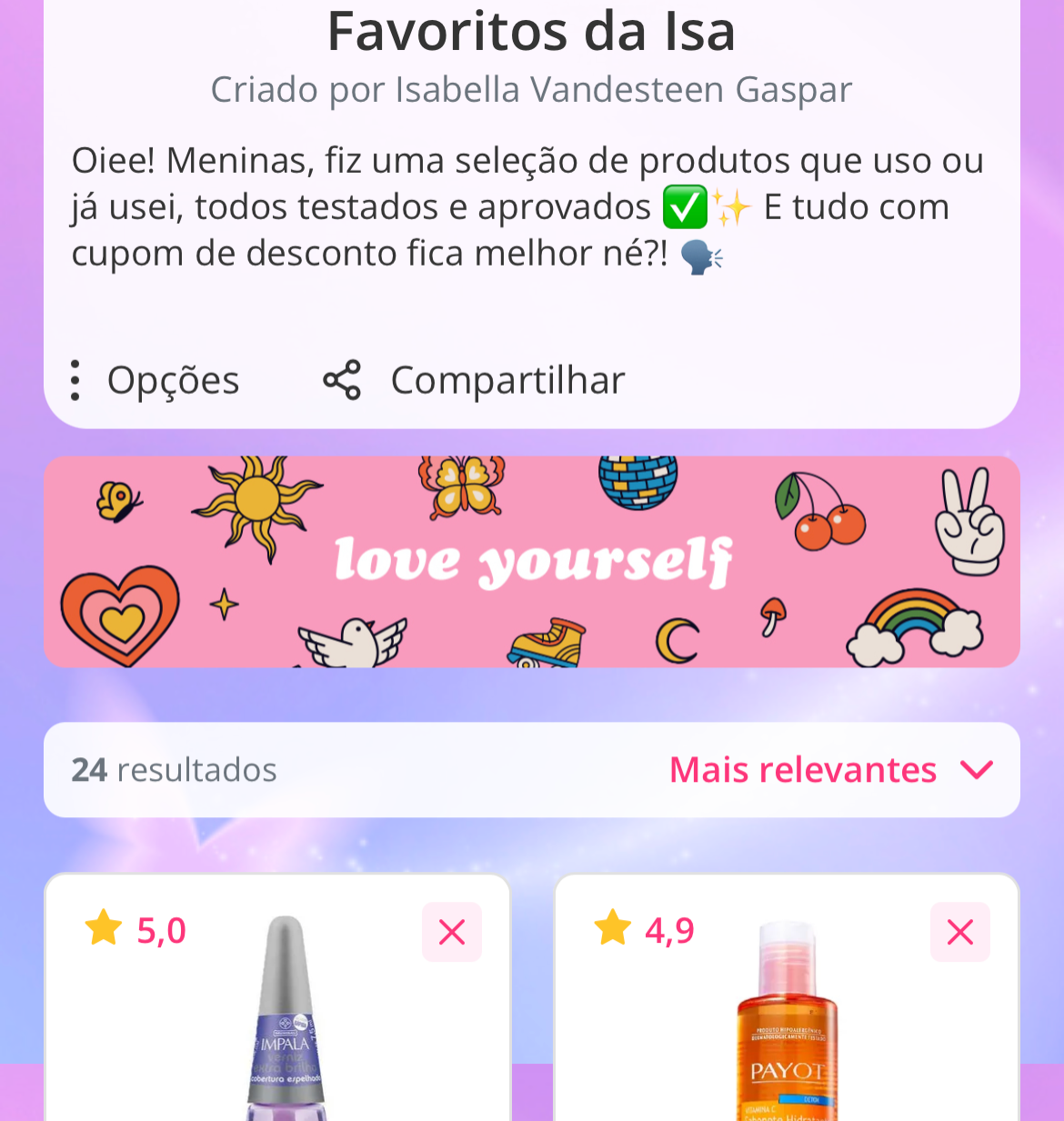The width and height of the screenshot is (1064, 1121).
Task: Expand the chevron next to Mais relevantes
Action: pyautogui.click(x=978, y=769)
